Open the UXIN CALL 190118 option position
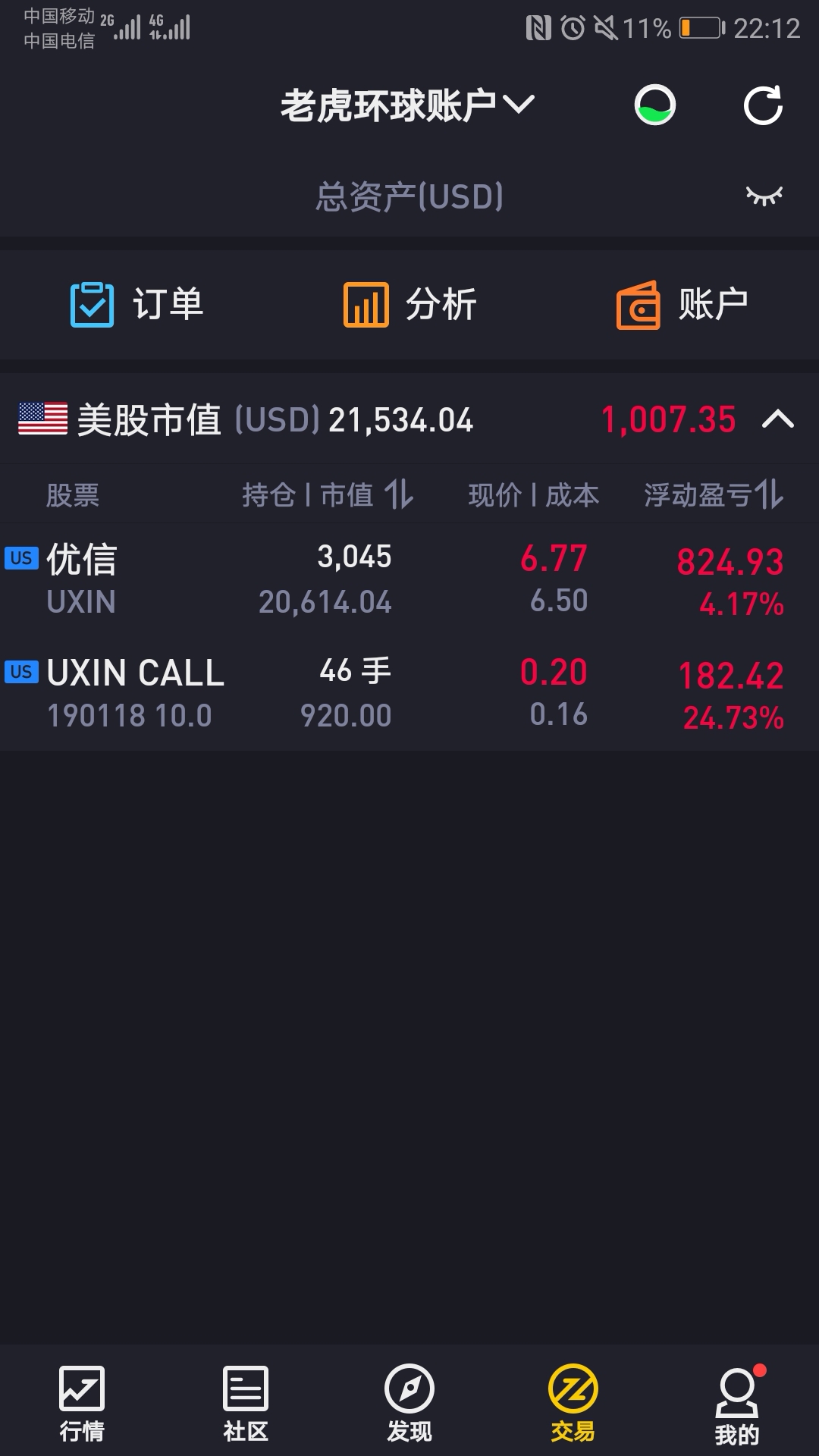The width and height of the screenshot is (819, 1456). coord(409,694)
